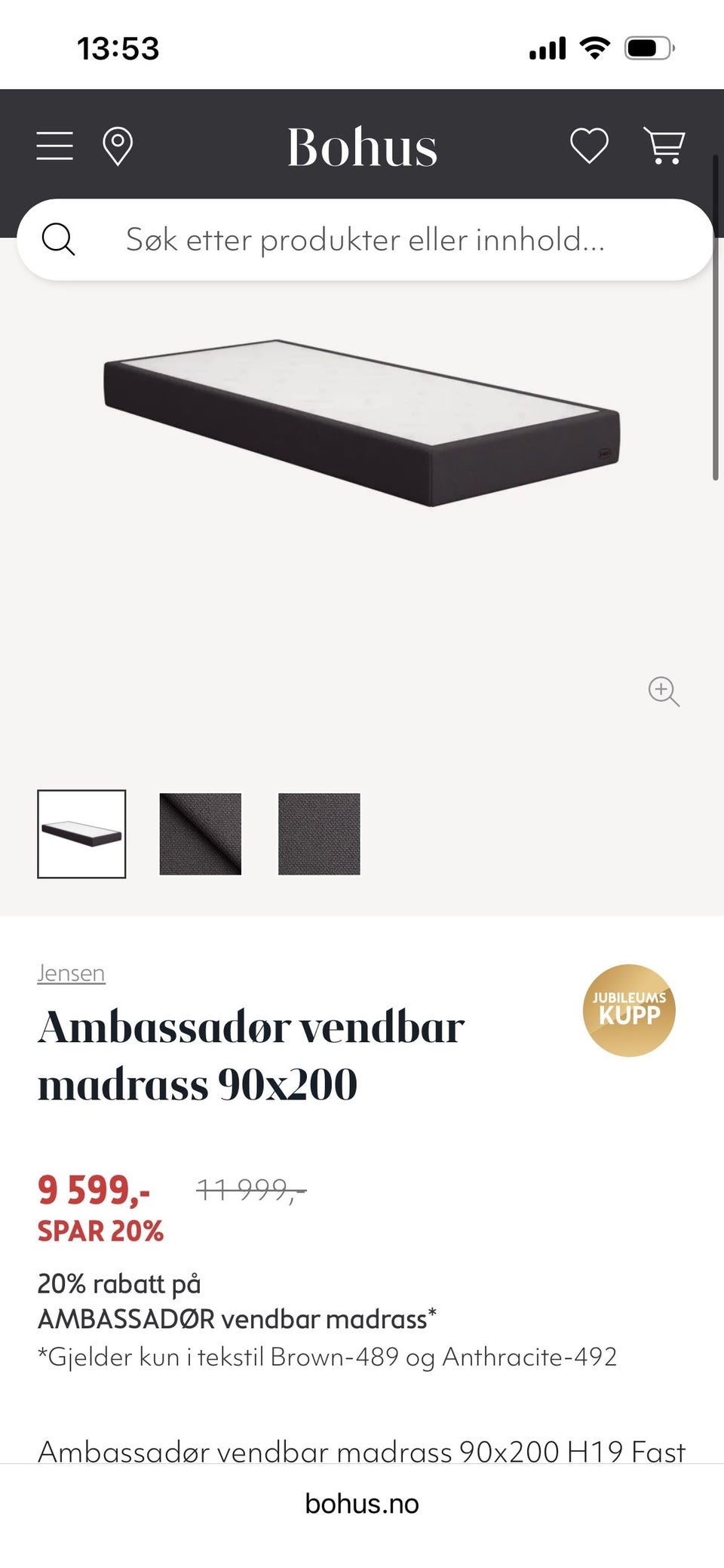
Task: Tap the bohus.no address bar
Action: 362,1504
